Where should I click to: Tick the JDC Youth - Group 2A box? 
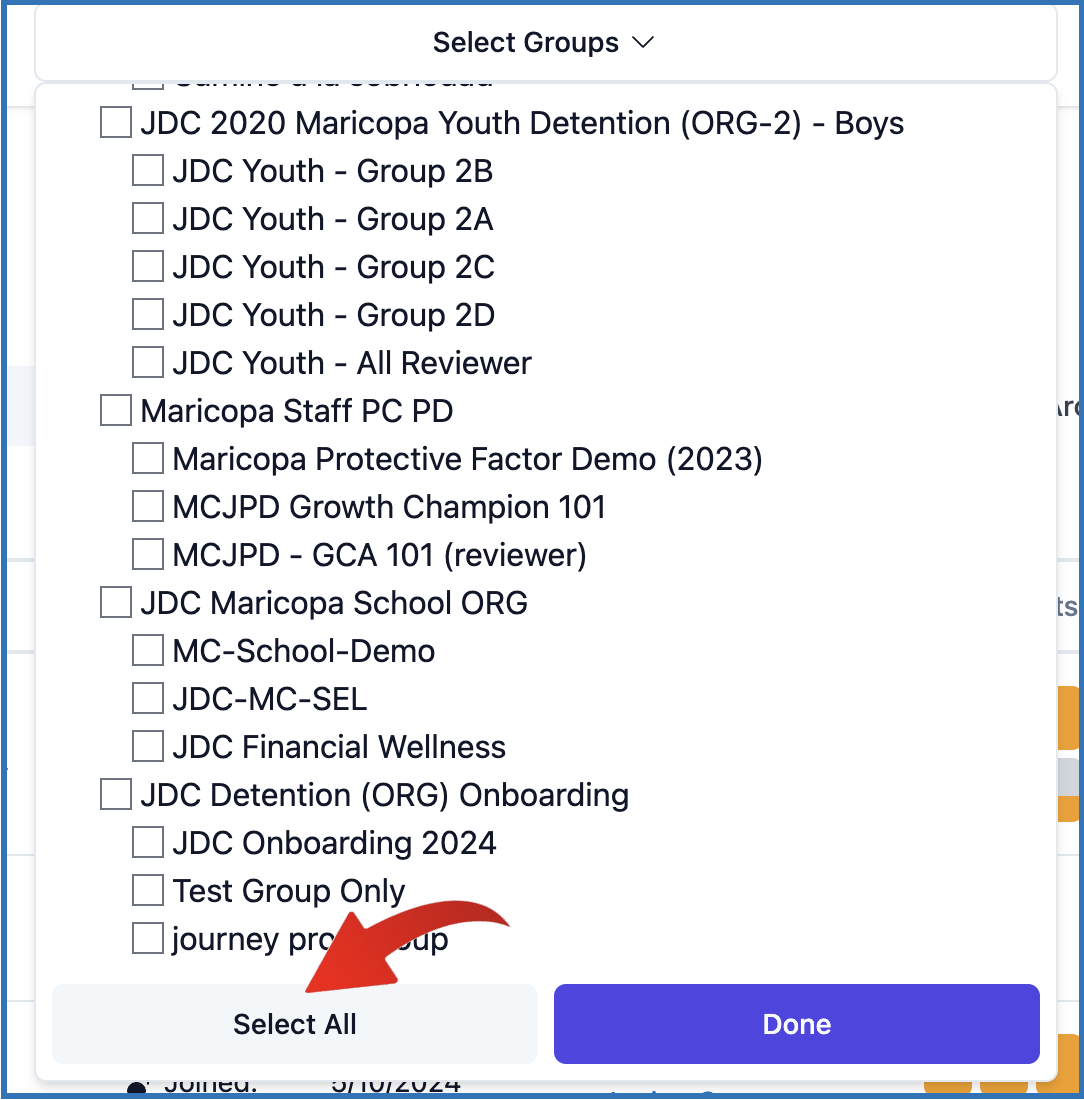pos(148,219)
